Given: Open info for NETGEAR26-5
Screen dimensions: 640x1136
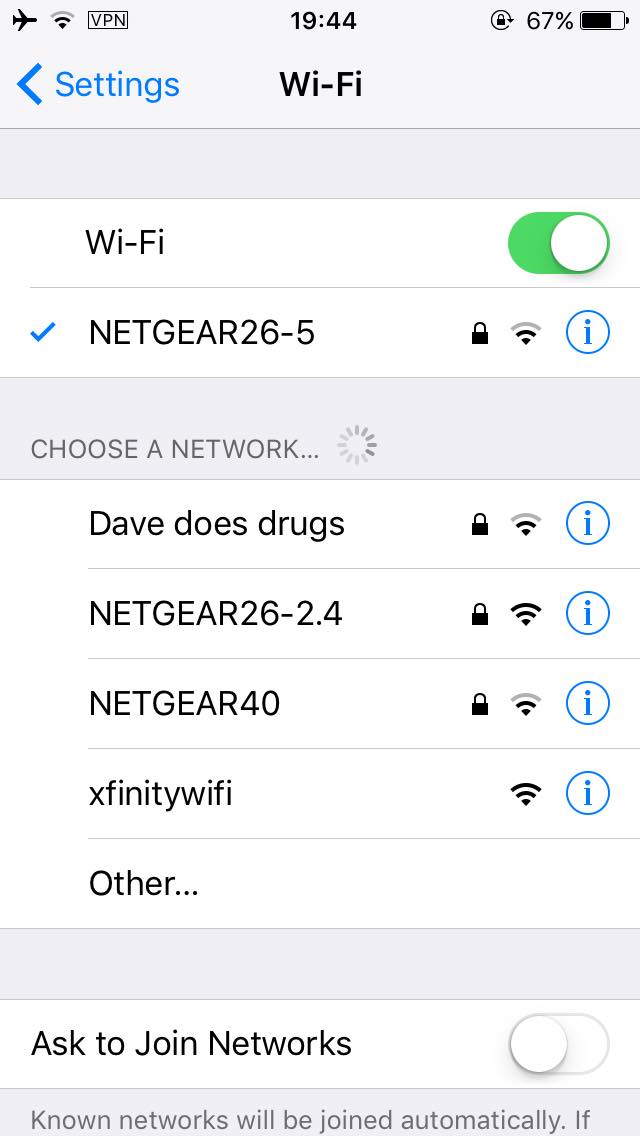Looking at the screenshot, I should pos(587,333).
